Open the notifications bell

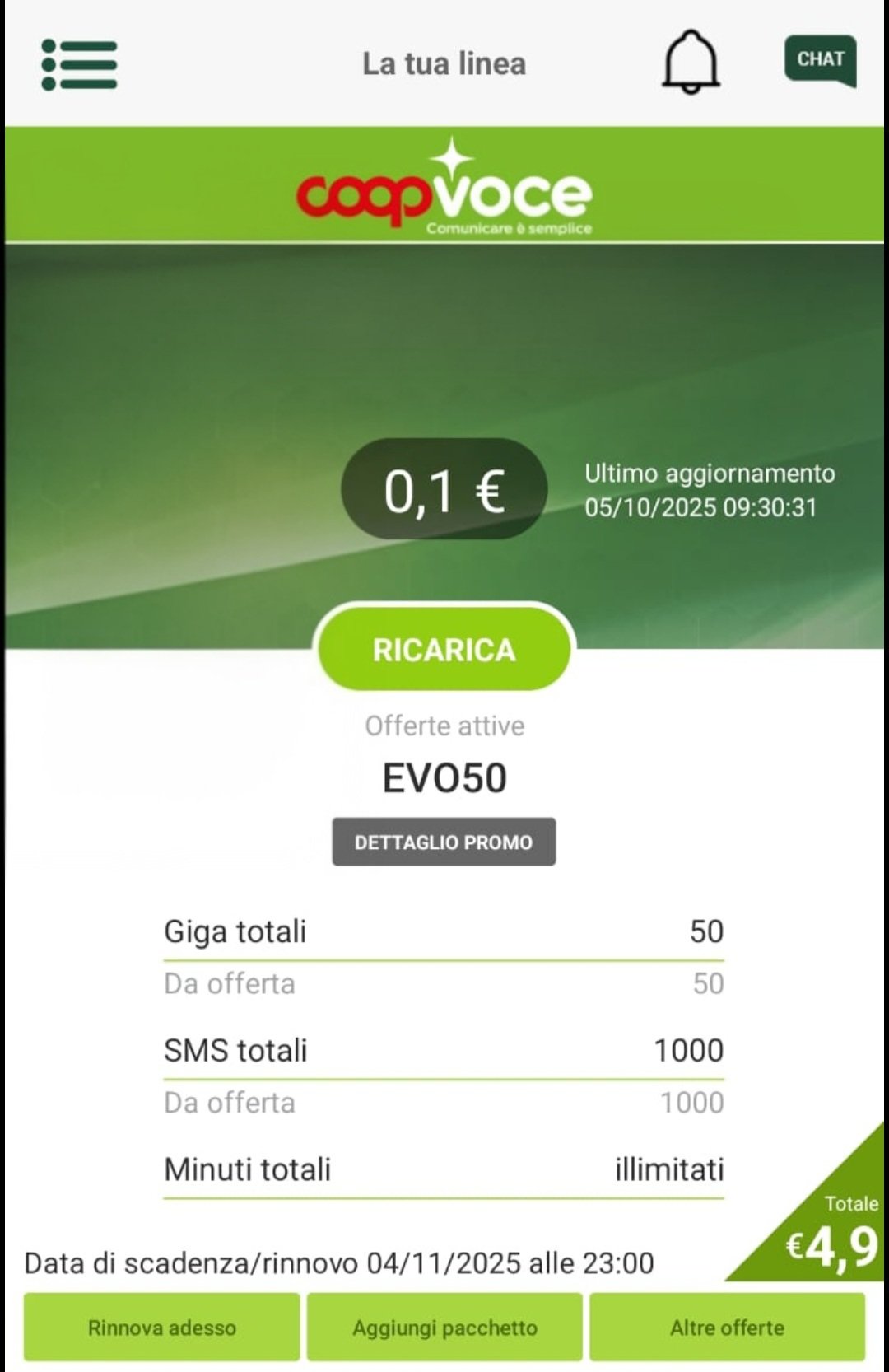[691, 63]
